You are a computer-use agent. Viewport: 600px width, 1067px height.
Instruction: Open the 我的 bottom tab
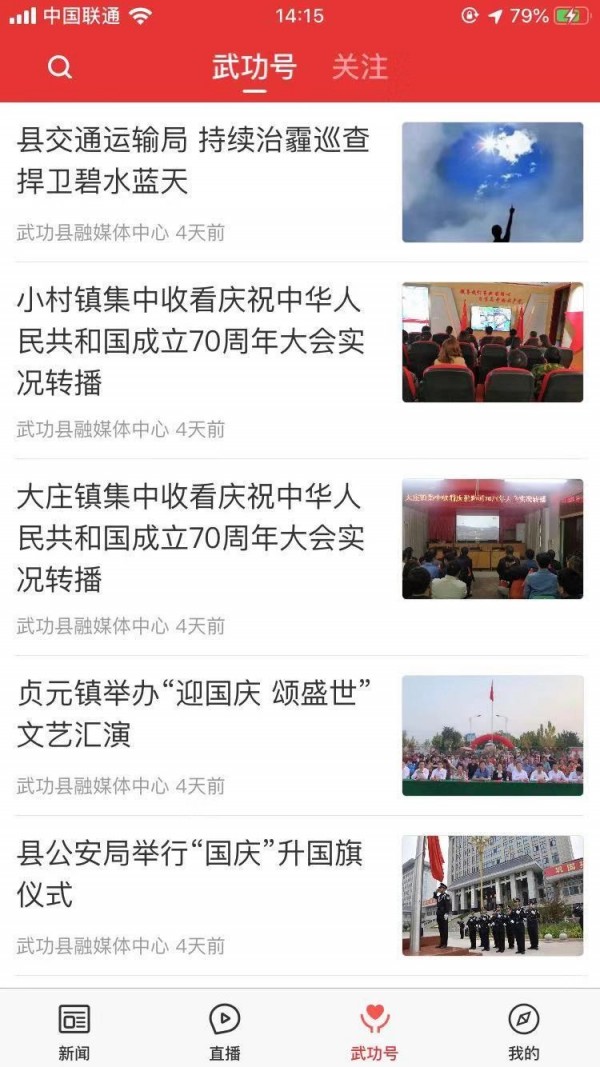point(523,1030)
